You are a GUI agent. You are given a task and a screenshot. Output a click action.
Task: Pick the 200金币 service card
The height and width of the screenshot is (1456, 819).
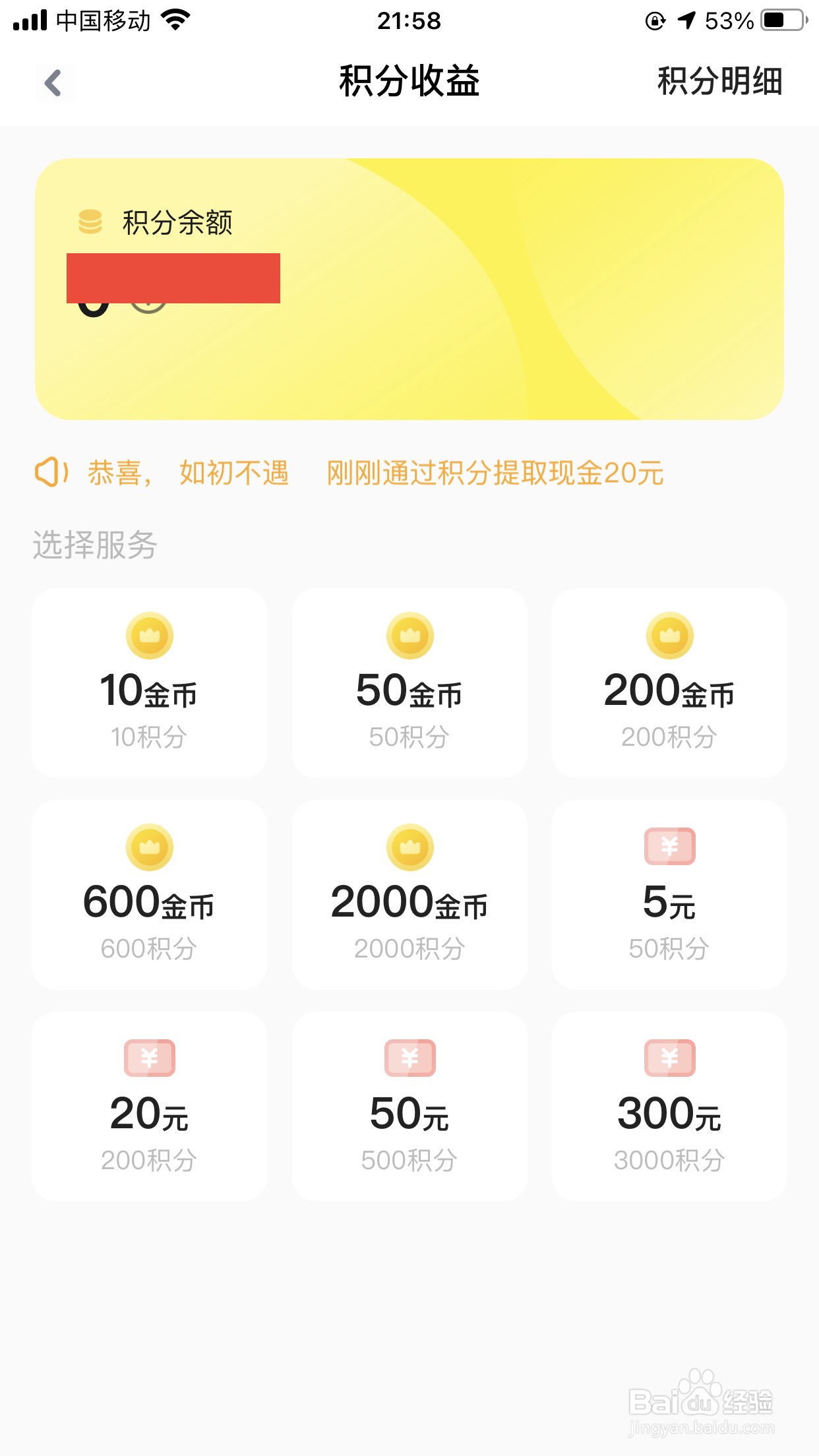point(669,683)
